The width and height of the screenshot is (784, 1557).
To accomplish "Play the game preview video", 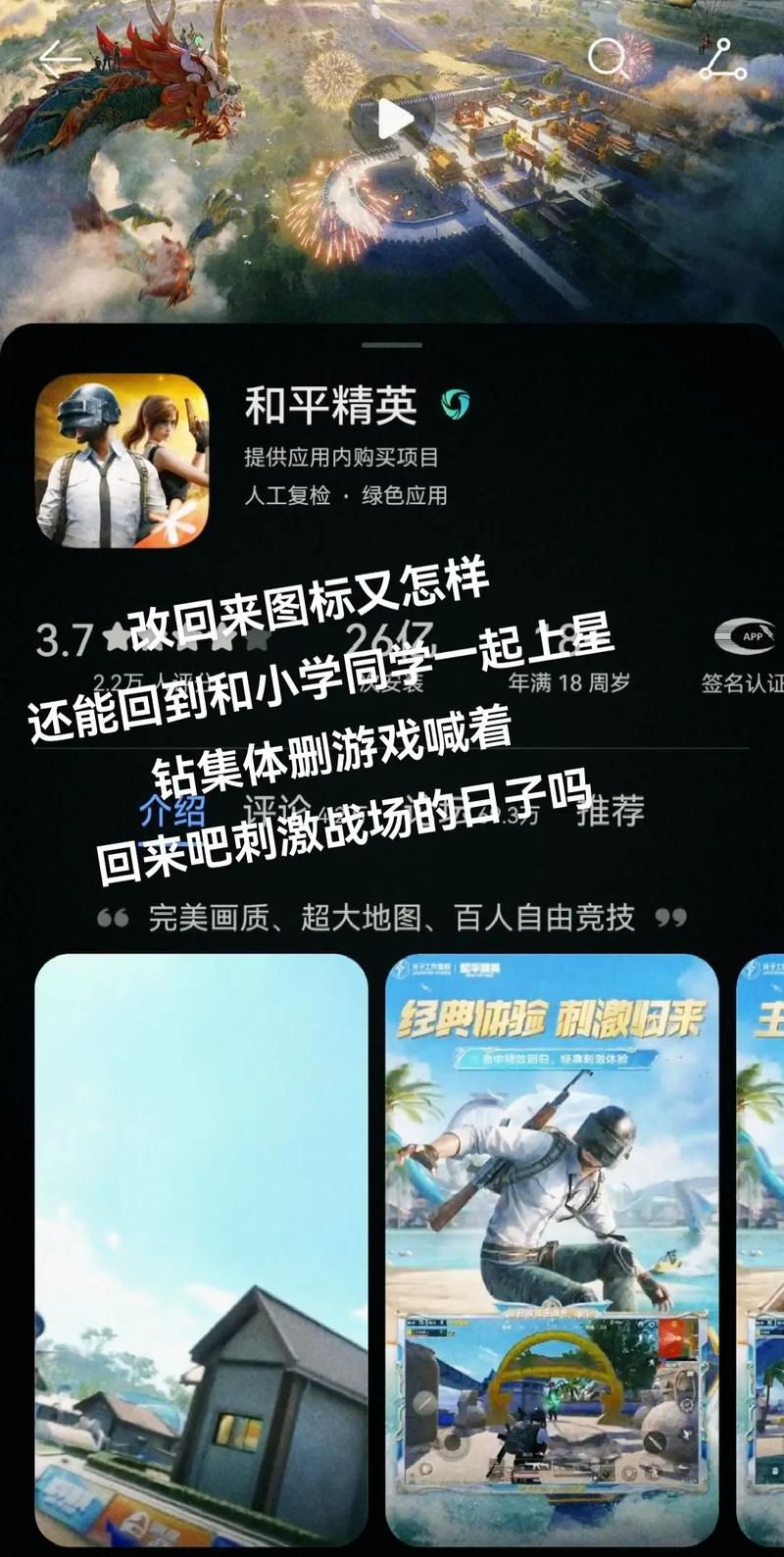I will (394, 120).
